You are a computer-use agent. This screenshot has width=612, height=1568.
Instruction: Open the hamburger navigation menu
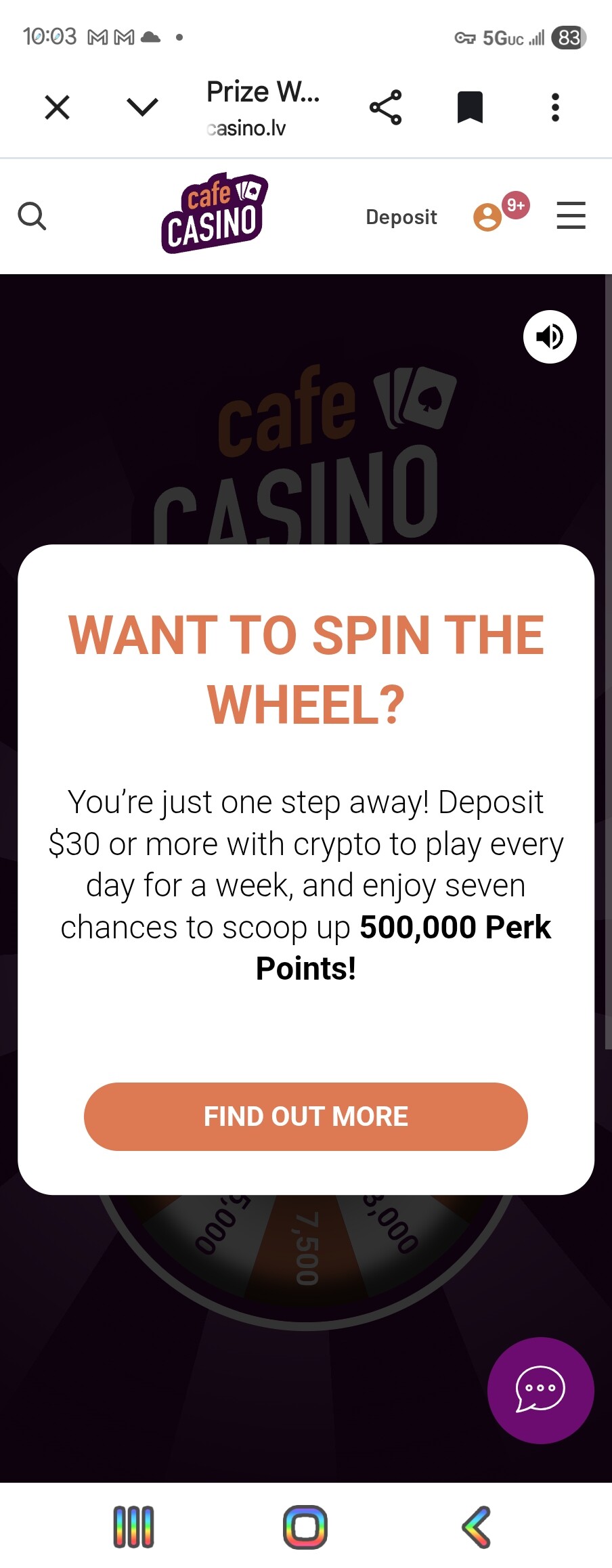(571, 215)
